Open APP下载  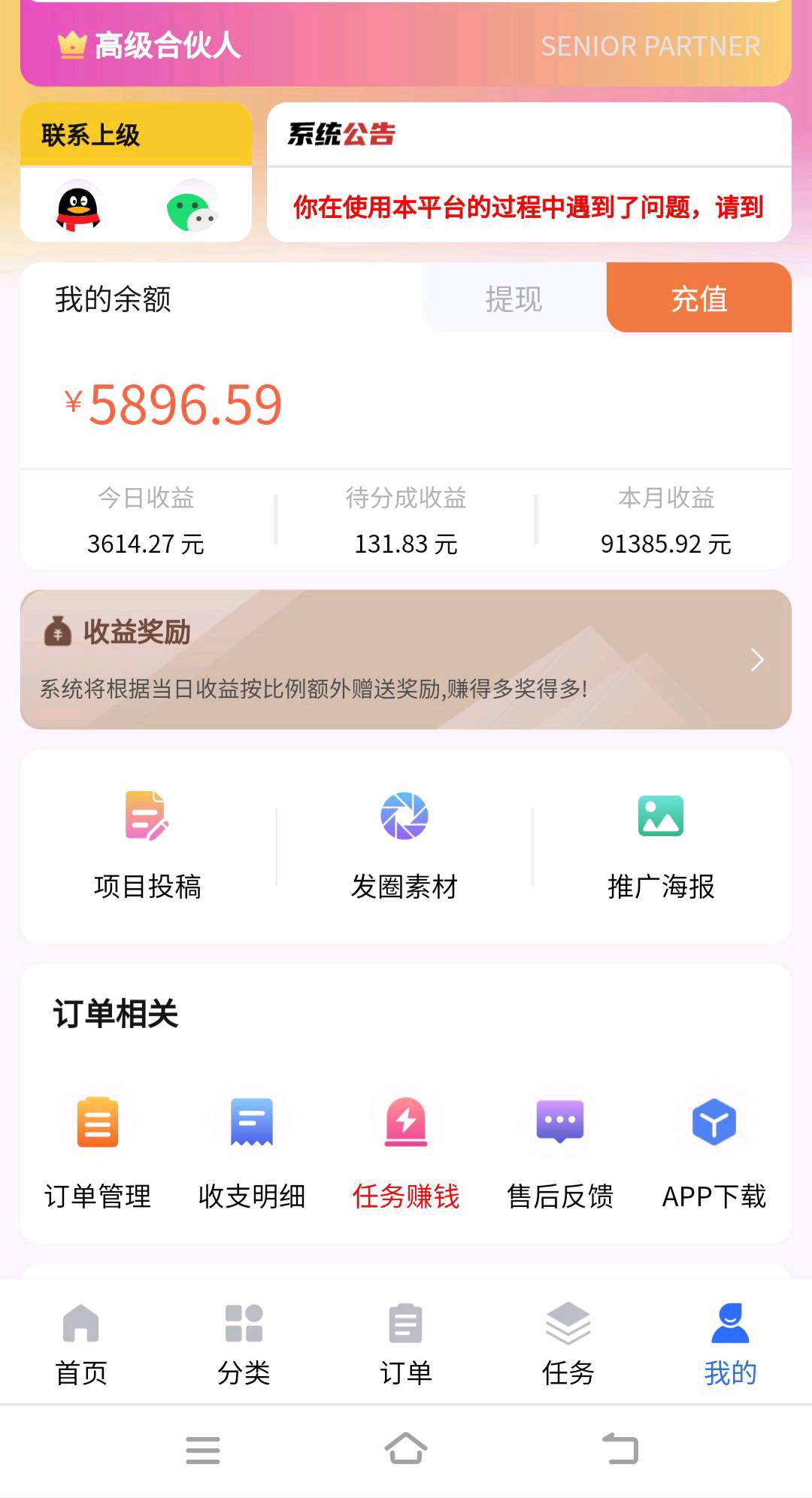pos(714,1152)
